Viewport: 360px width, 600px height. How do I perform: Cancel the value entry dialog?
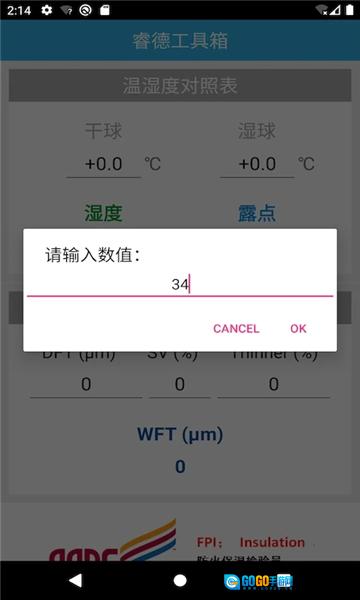point(236,329)
